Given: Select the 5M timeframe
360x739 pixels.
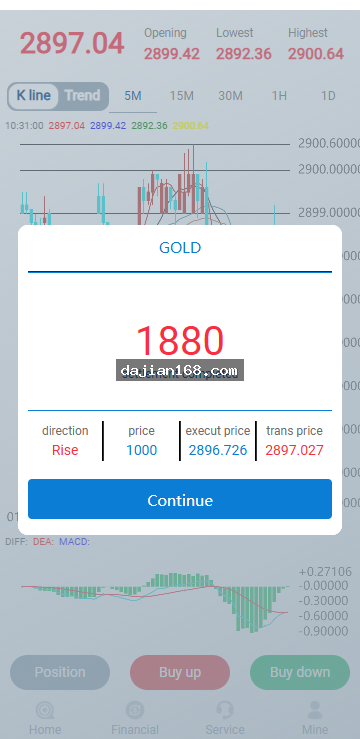Looking at the screenshot, I should (133, 96).
